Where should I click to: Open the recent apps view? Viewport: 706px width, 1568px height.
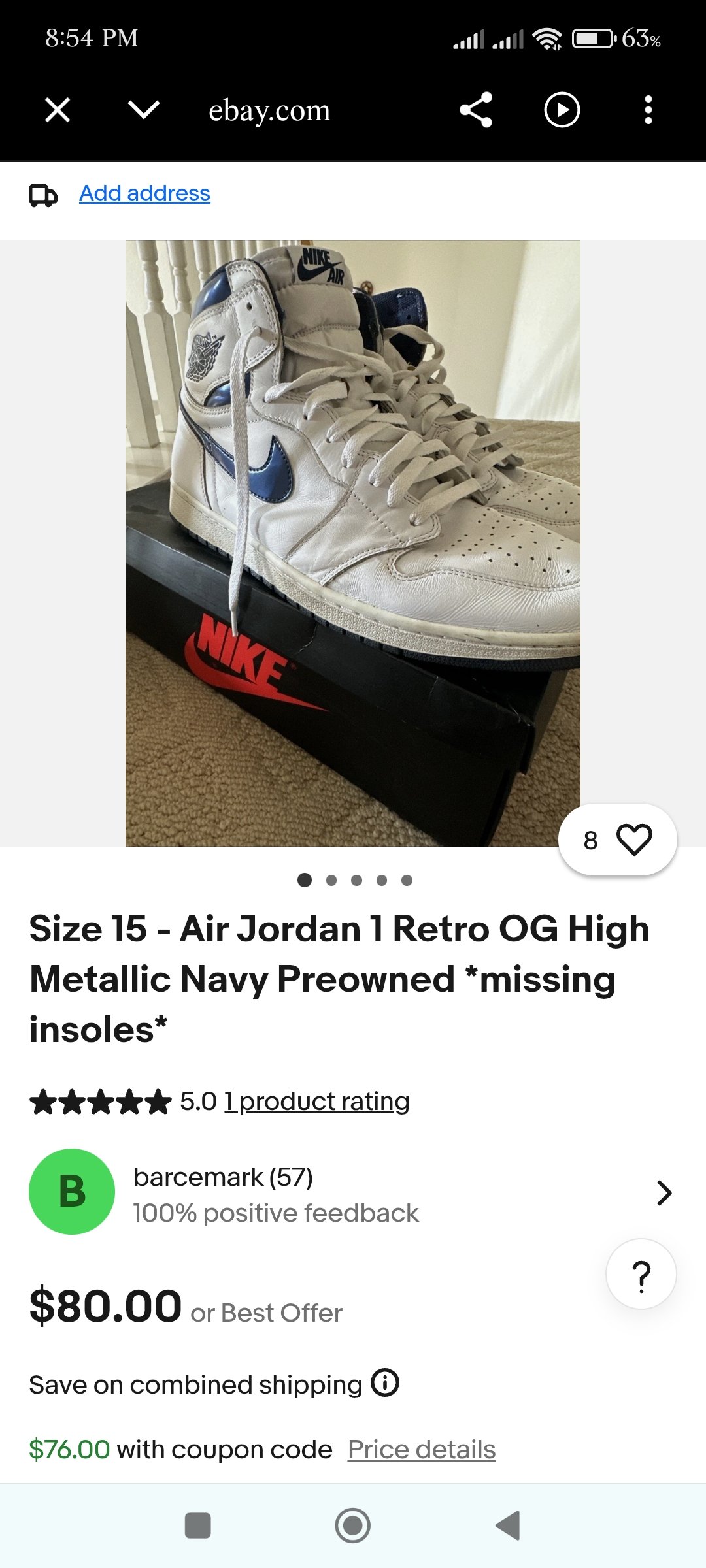click(198, 1526)
